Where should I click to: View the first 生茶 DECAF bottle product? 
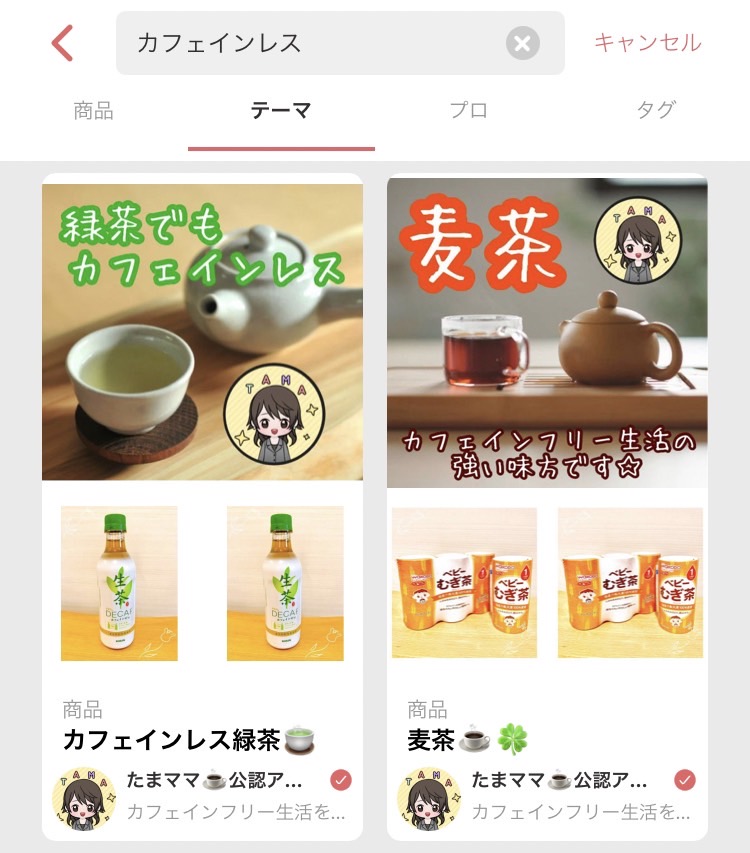coord(119,583)
